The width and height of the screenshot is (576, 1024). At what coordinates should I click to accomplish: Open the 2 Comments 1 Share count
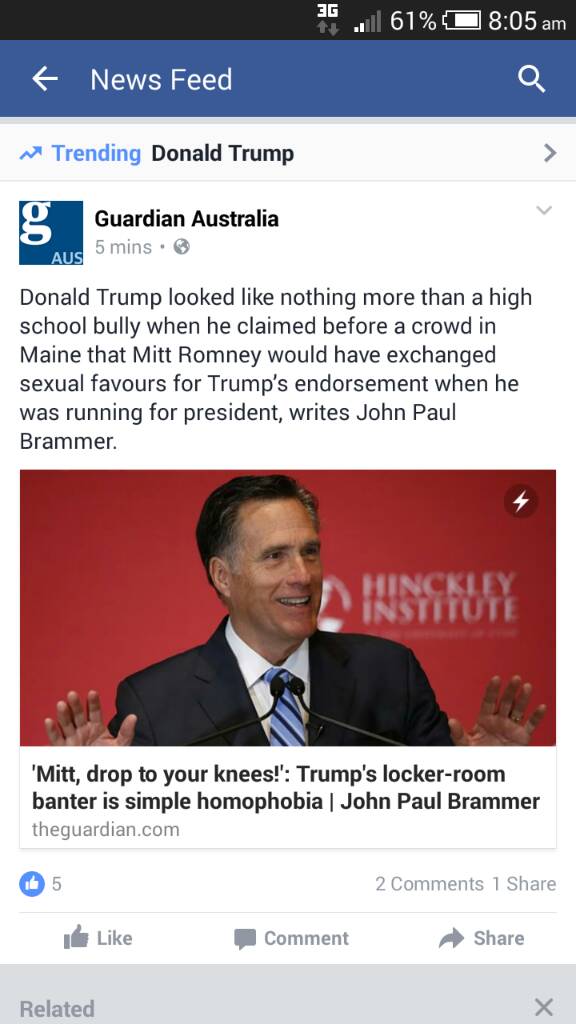(465, 884)
